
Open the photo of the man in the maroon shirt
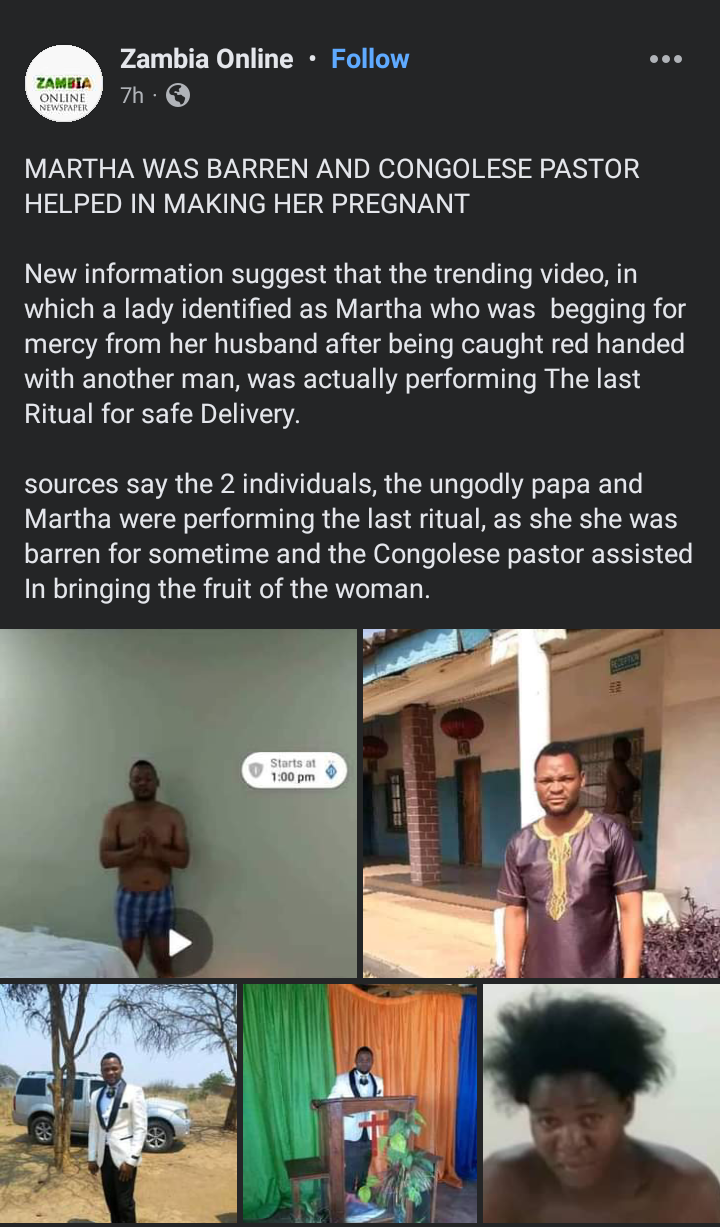pos(541,803)
